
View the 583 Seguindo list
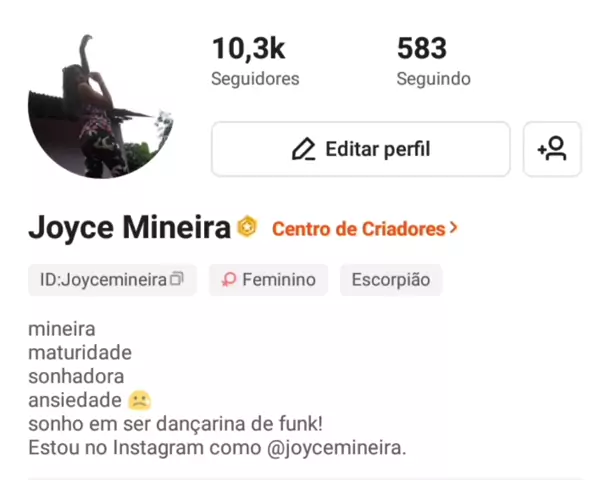coord(432,61)
